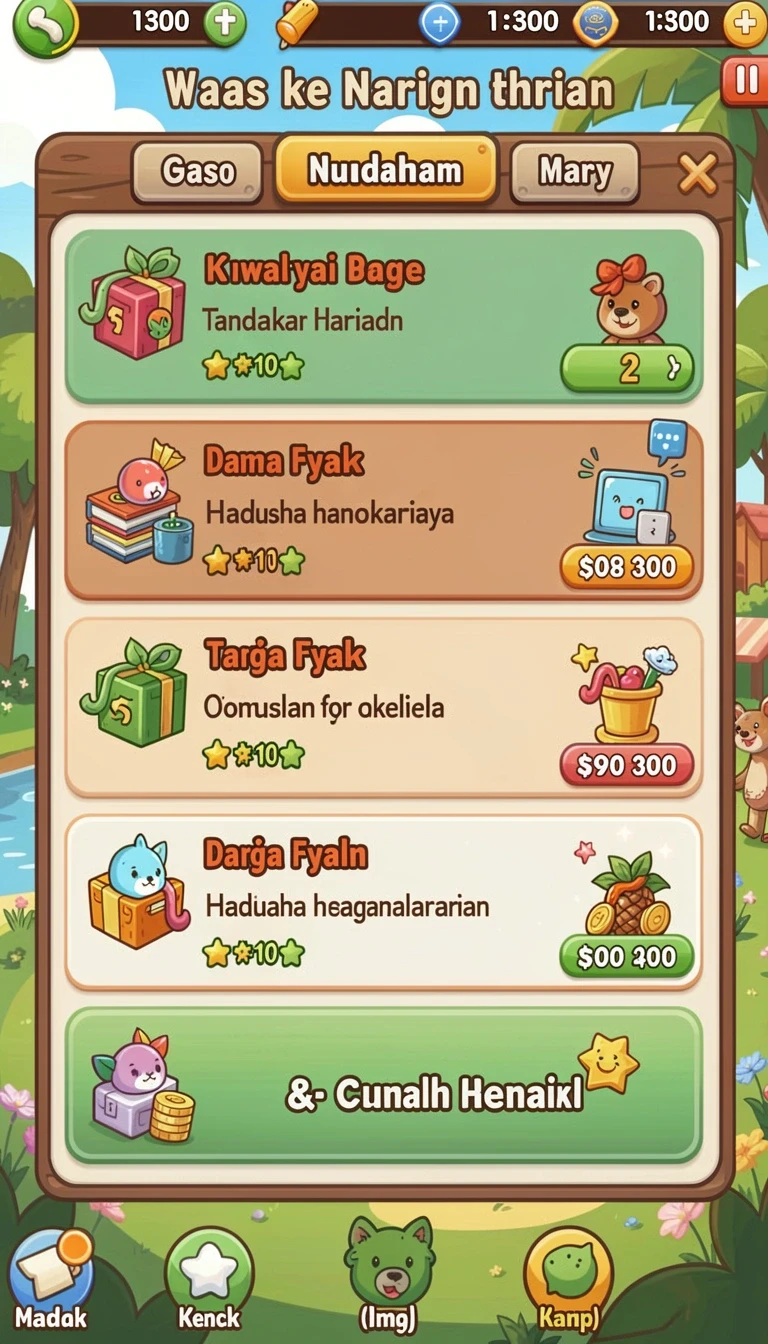Open the green dog tab in the bottom bar

point(390,1275)
